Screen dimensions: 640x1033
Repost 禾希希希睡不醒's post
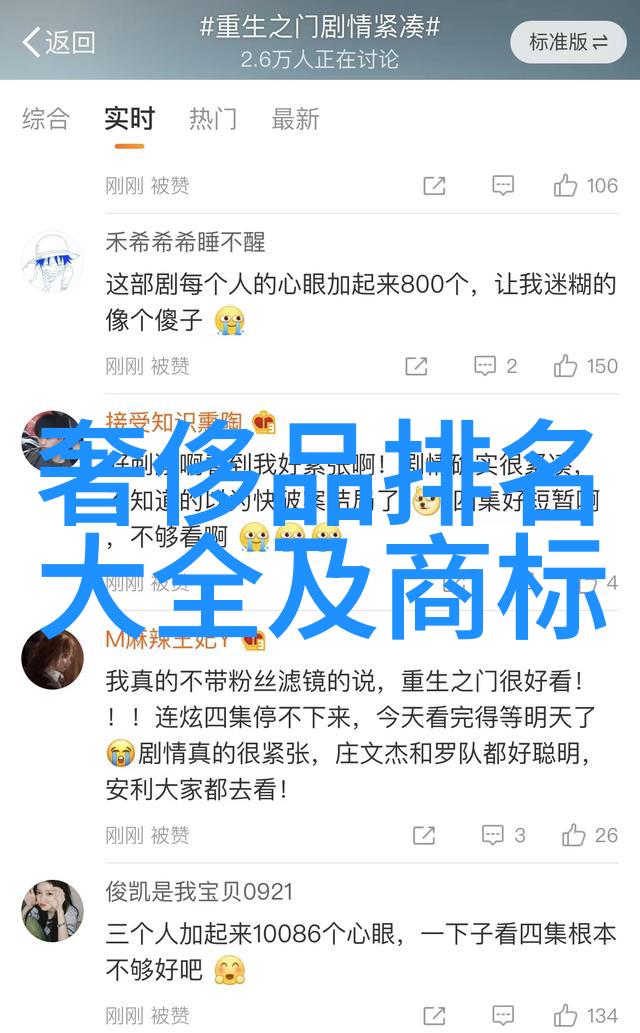click(416, 366)
